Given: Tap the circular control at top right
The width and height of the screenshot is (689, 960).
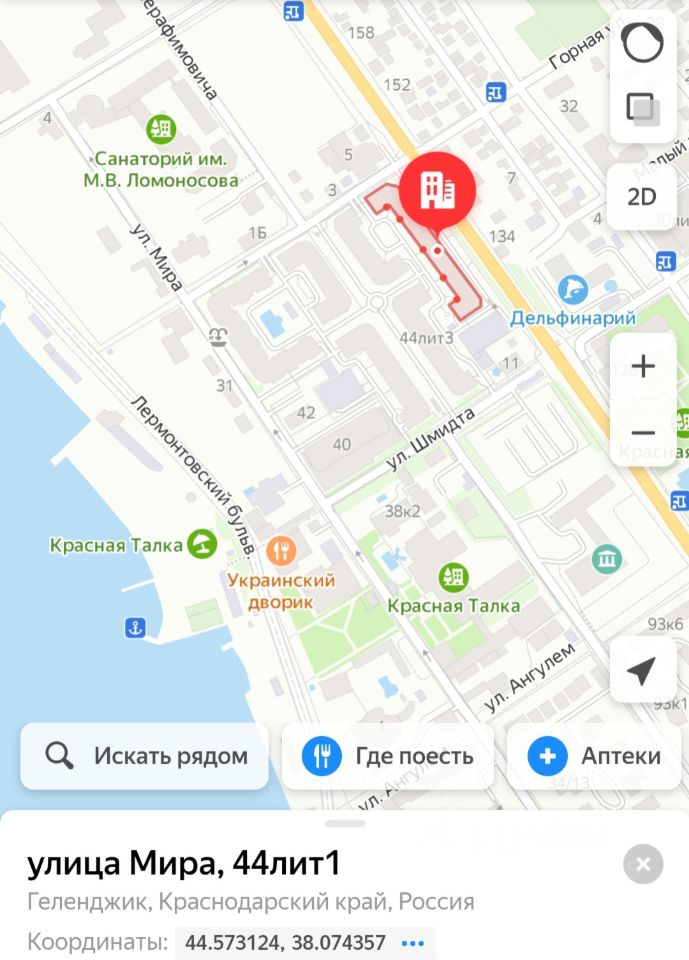Looking at the screenshot, I should pos(641,43).
